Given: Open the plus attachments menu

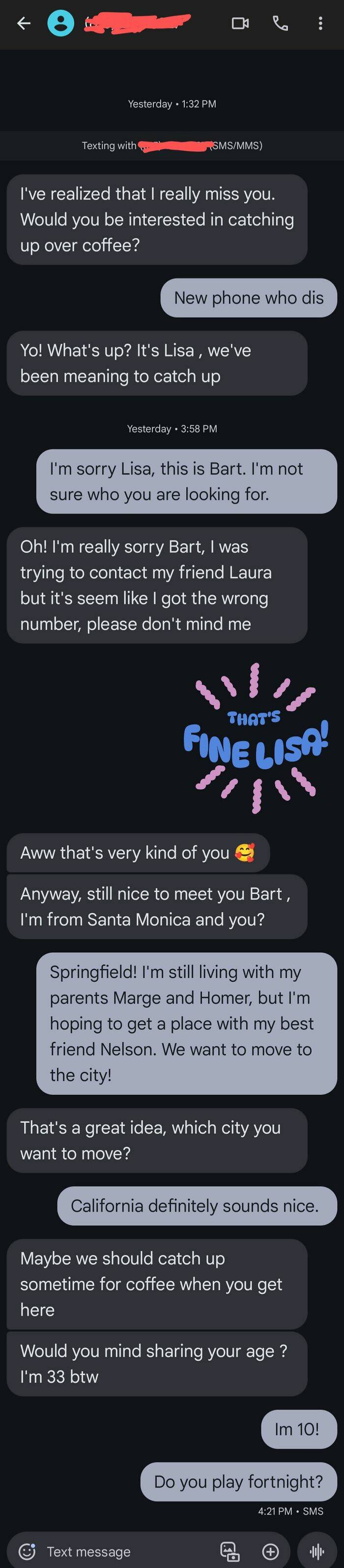Looking at the screenshot, I should coord(270,1552).
